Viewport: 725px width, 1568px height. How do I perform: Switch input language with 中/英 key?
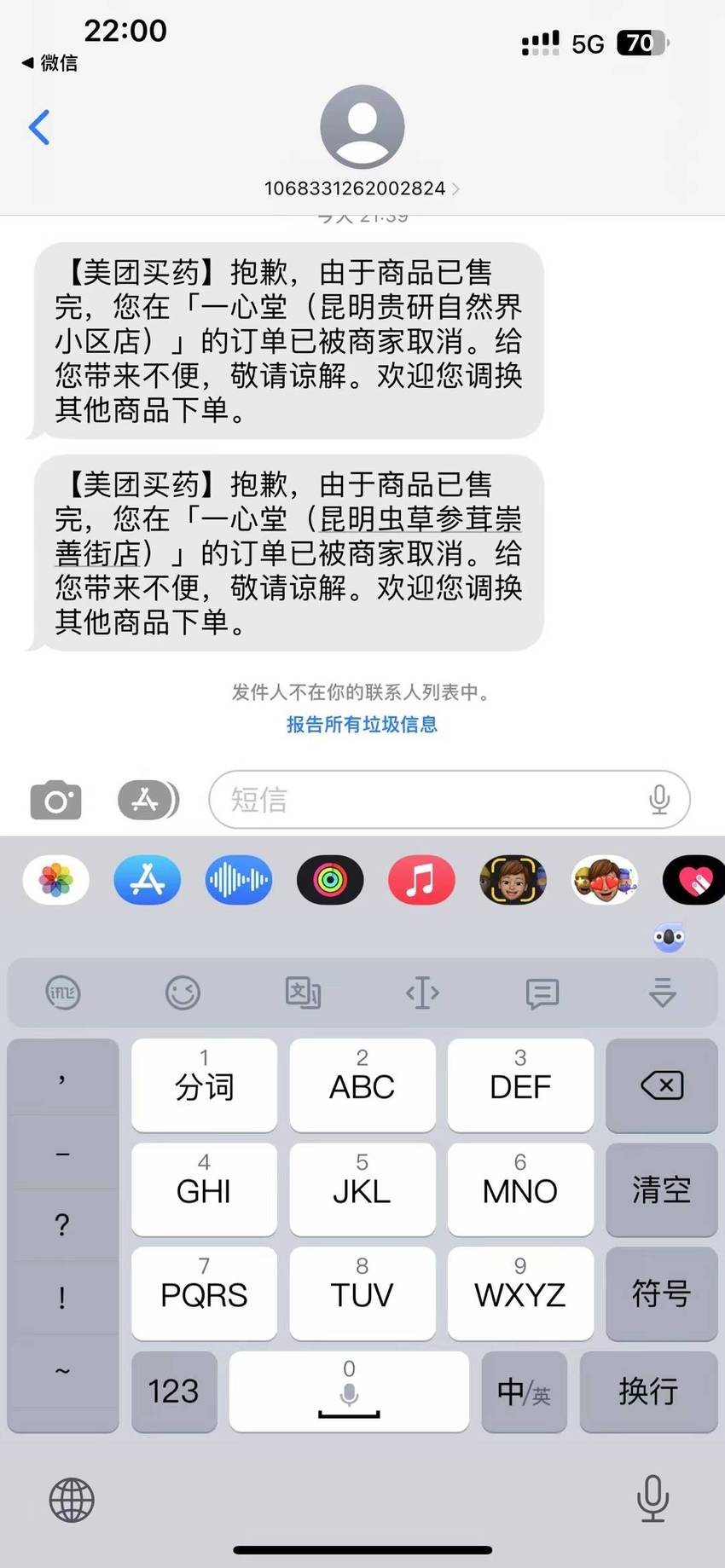point(525,1392)
